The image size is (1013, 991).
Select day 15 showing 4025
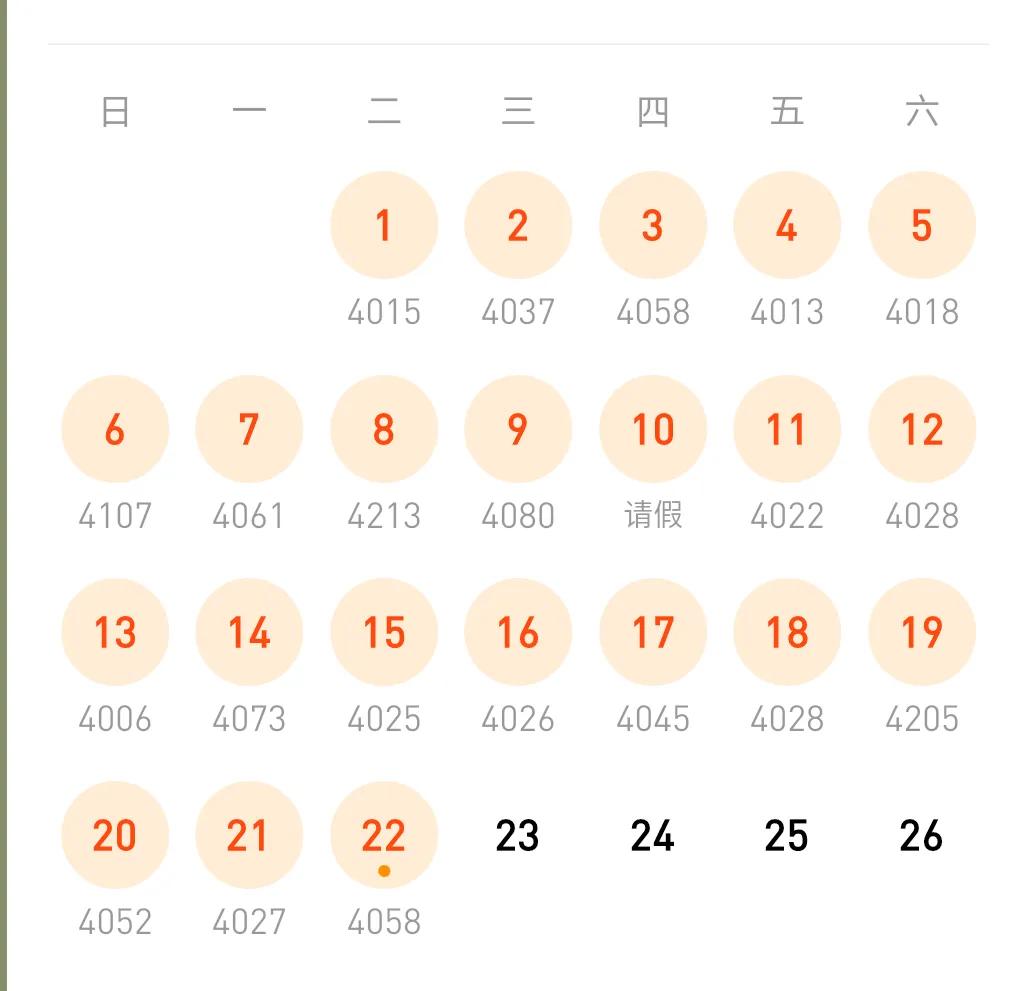pyautogui.click(x=384, y=633)
